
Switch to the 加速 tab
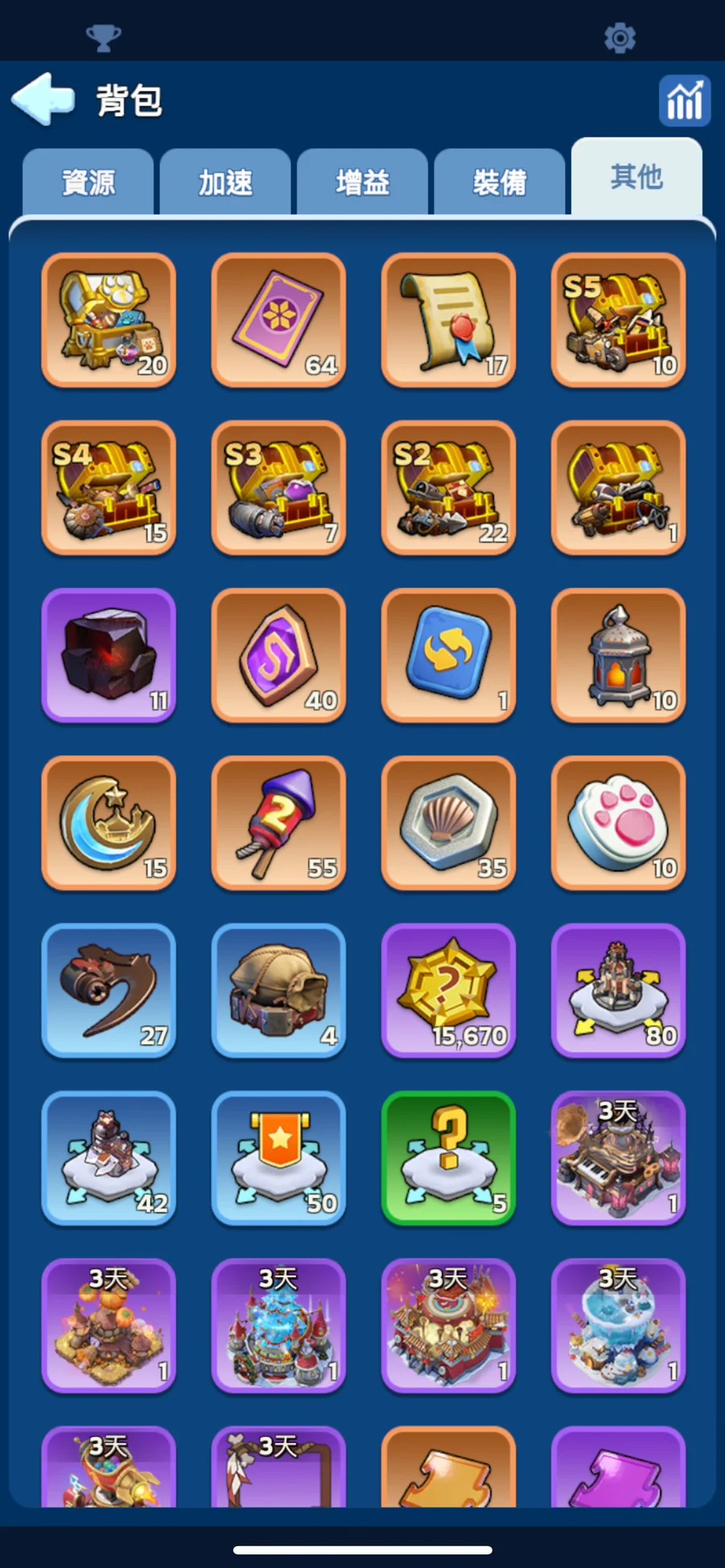pyautogui.click(x=226, y=182)
